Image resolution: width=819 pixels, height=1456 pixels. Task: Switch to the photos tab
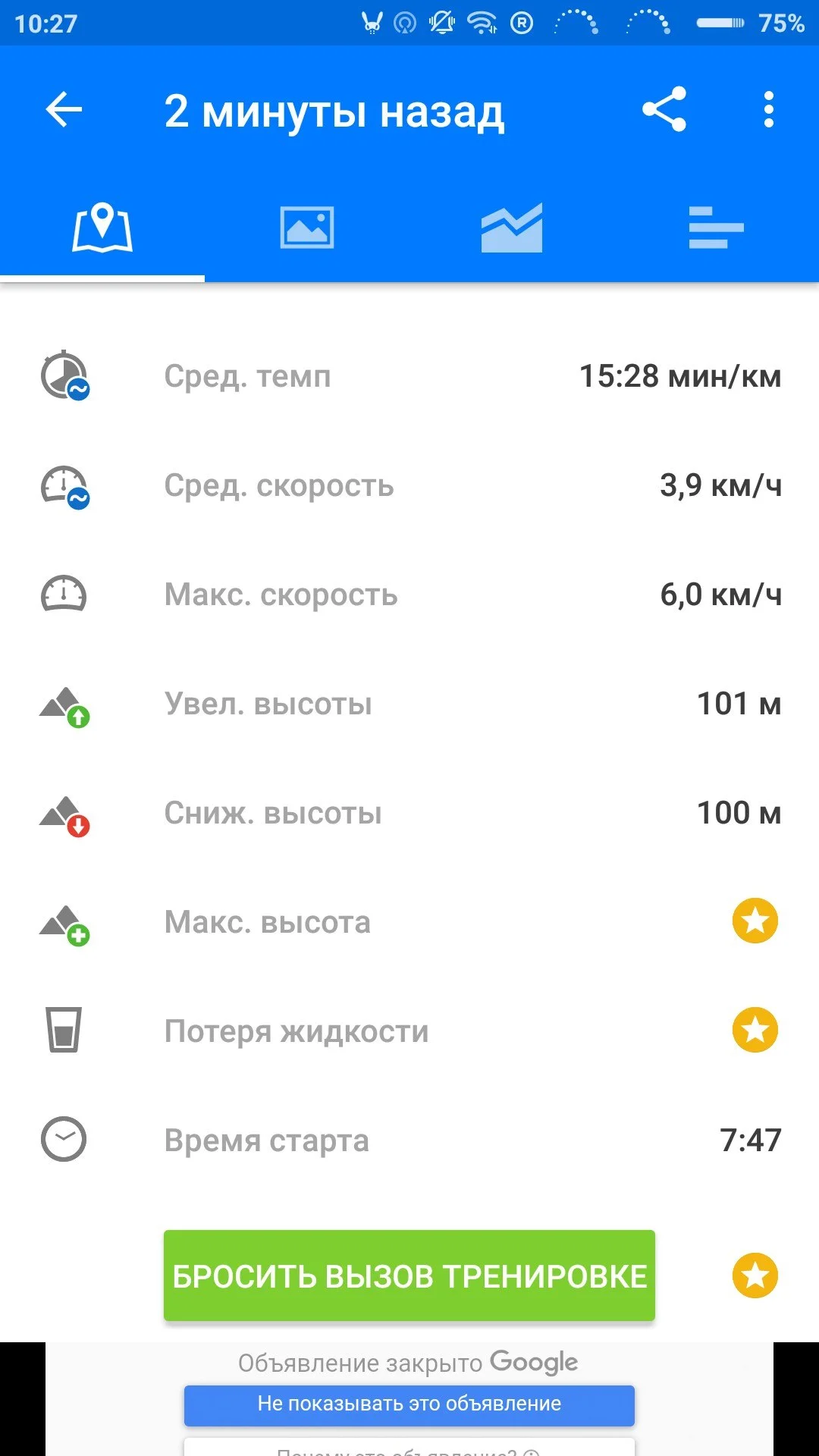(x=307, y=227)
